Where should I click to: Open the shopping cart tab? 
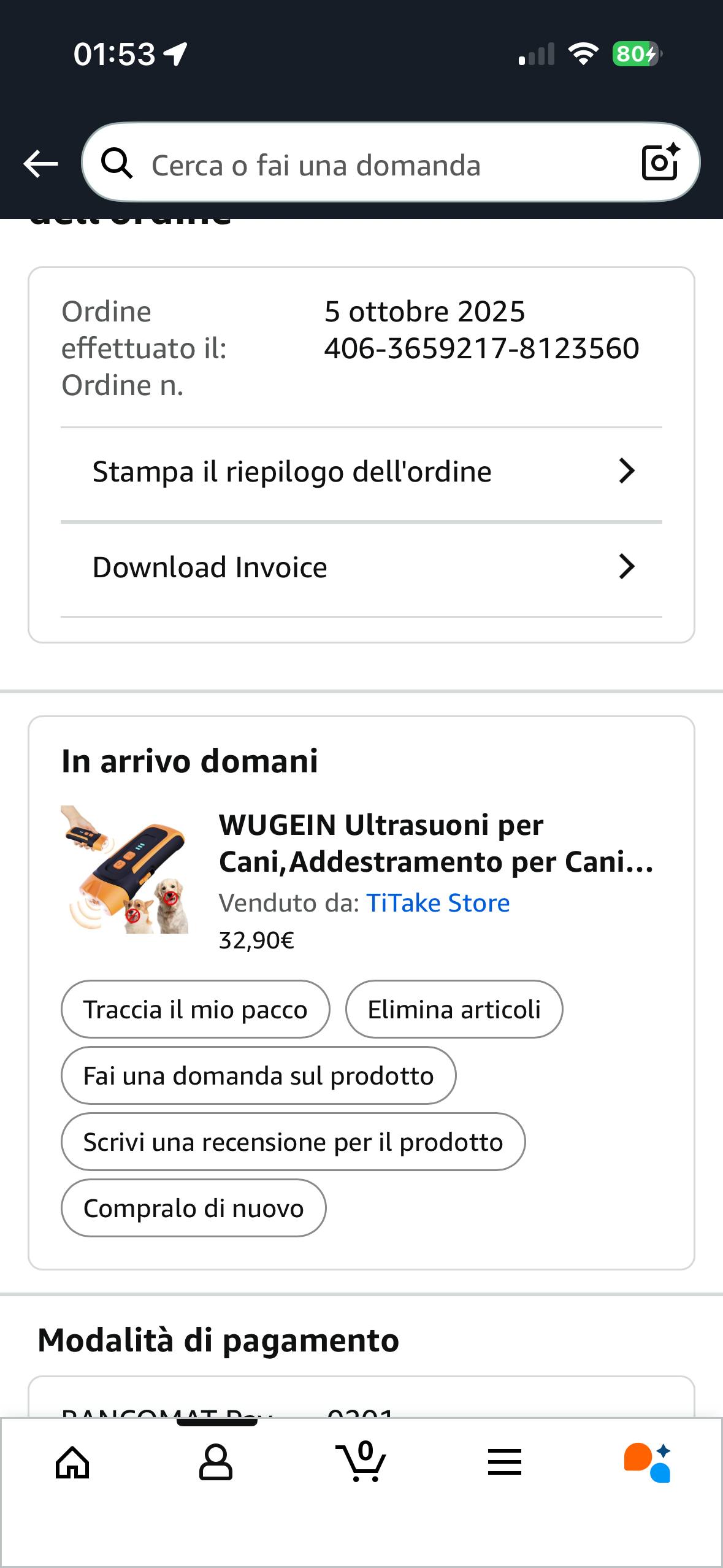tap(362, 1462)
